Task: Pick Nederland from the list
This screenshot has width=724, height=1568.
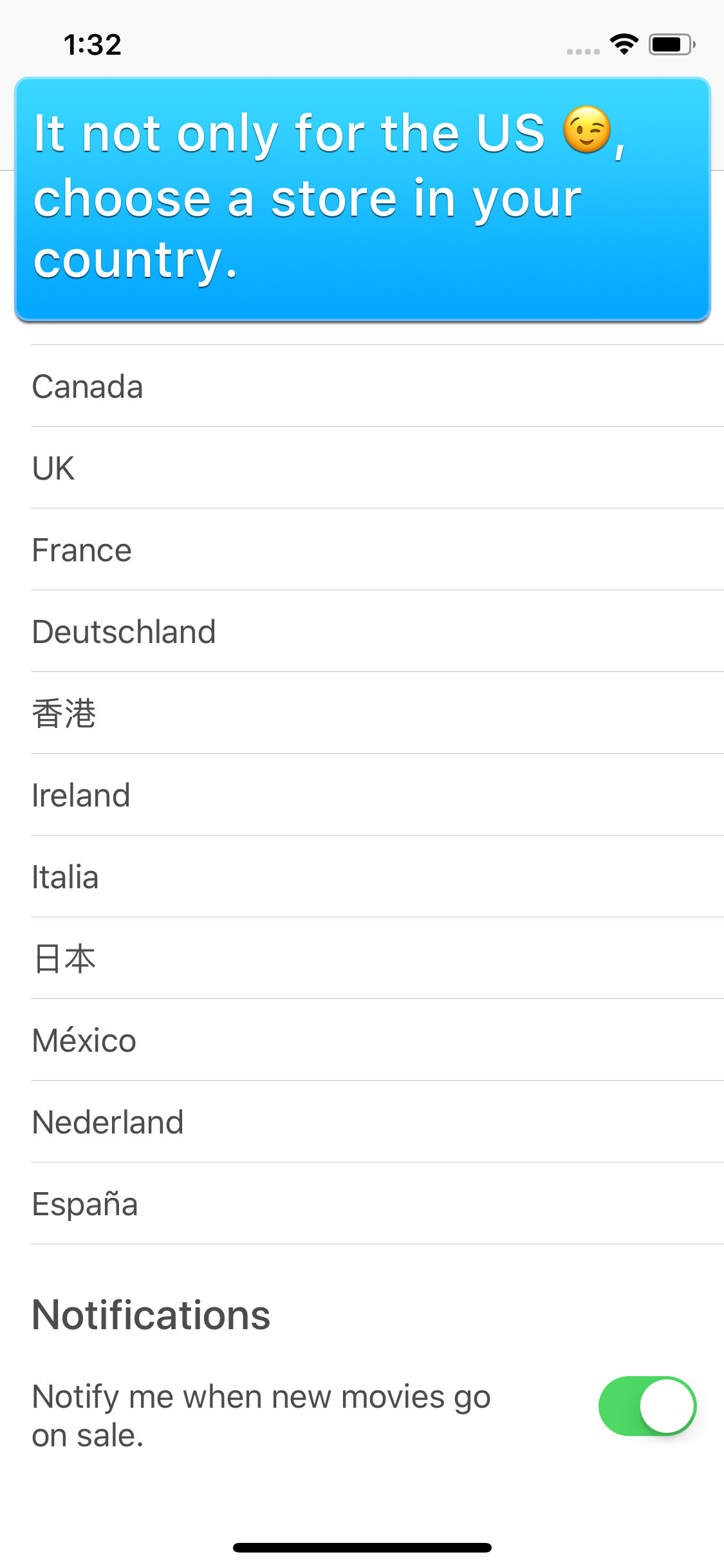Action: (362, 1122)
